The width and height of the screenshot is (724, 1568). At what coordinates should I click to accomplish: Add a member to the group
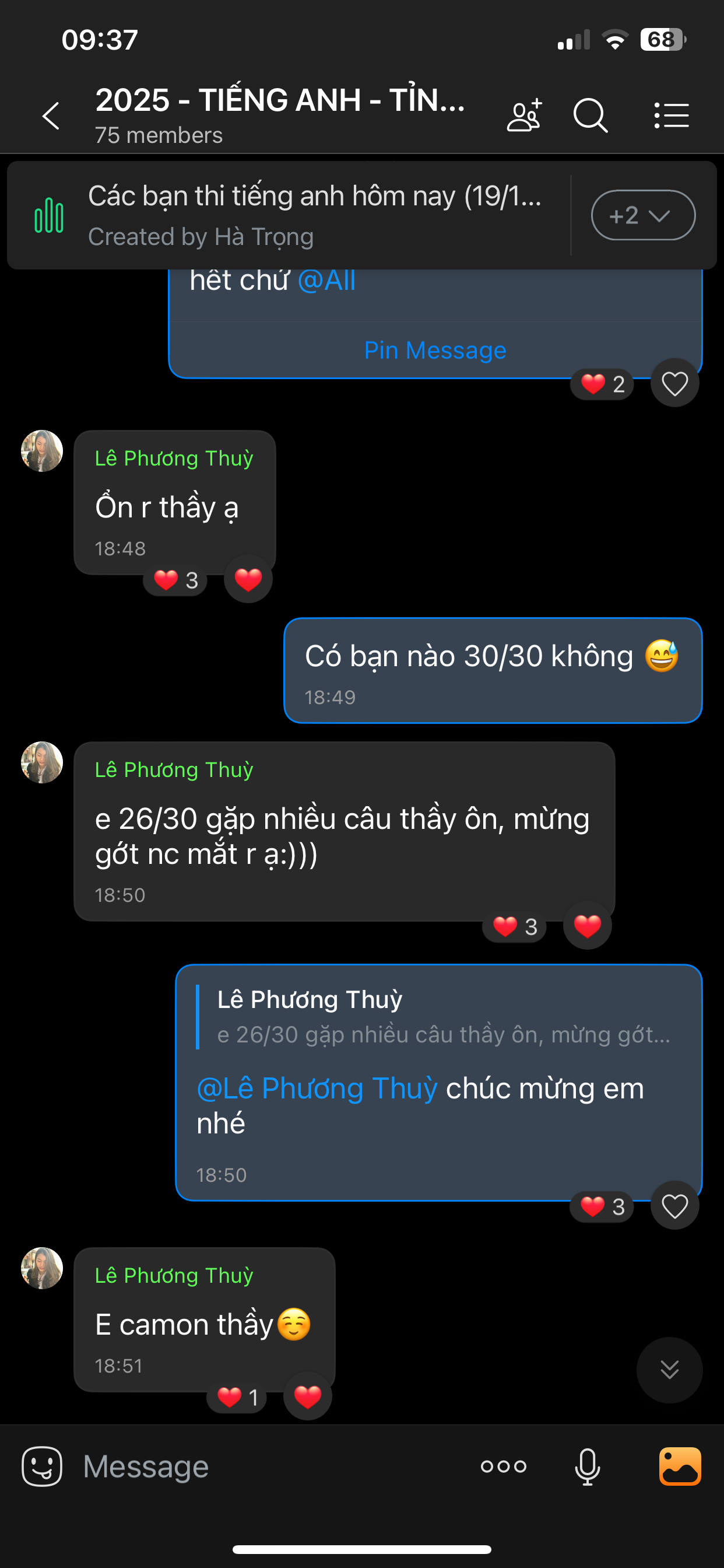pos(525,116)
